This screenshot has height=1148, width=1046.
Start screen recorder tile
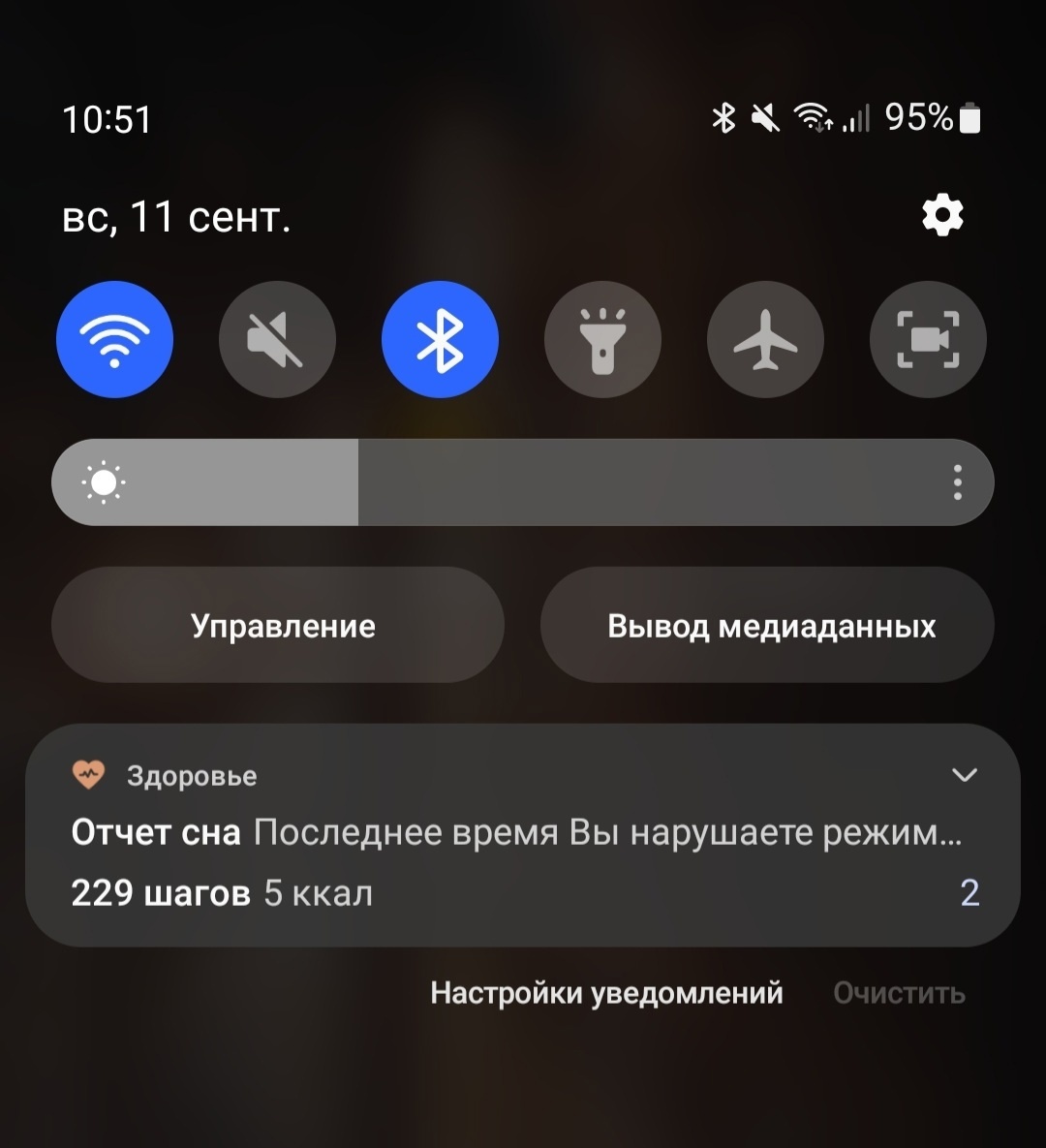tap(928, 340)
